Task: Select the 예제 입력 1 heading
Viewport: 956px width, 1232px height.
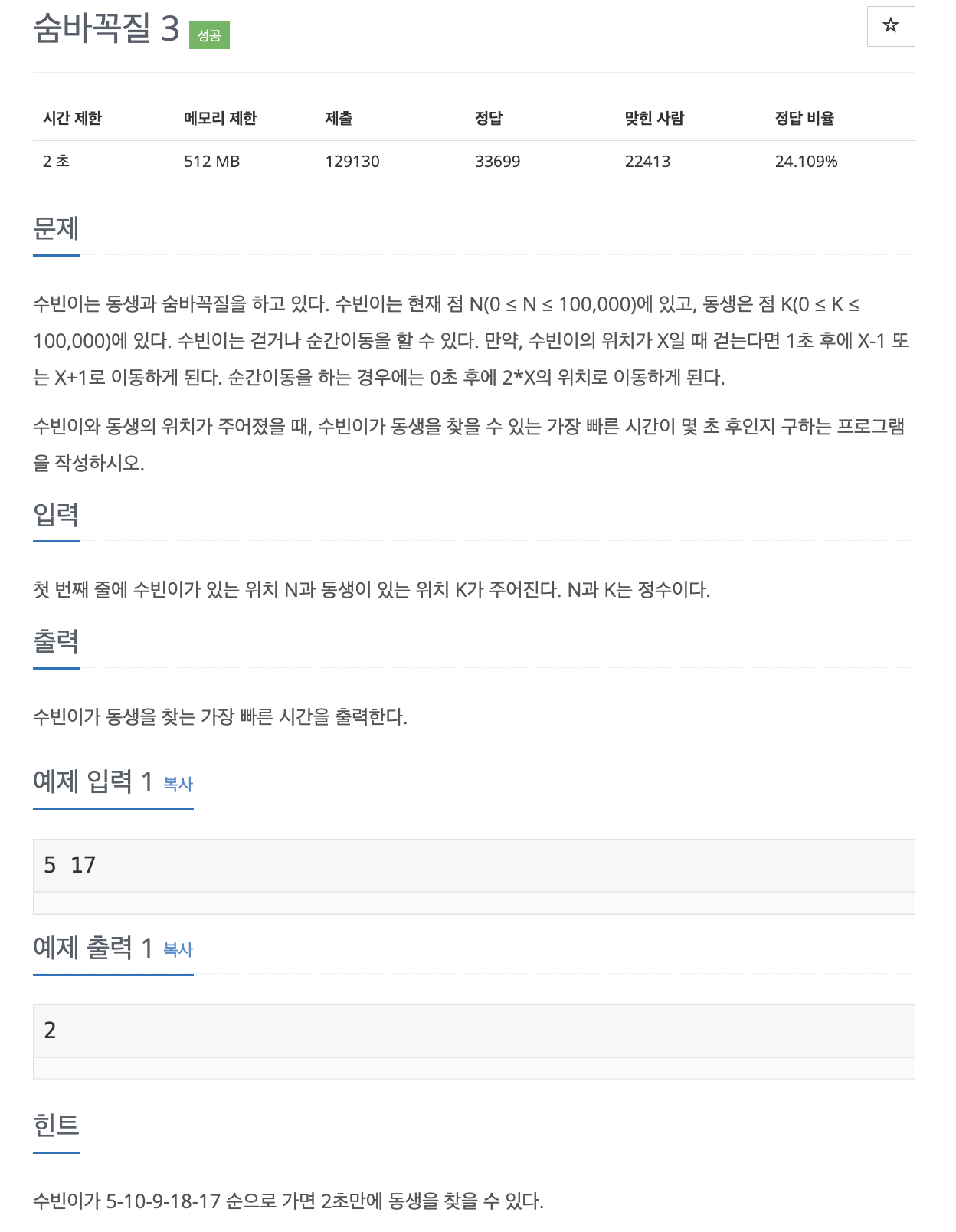Action: pyautogui.click(x=92, y=783)
